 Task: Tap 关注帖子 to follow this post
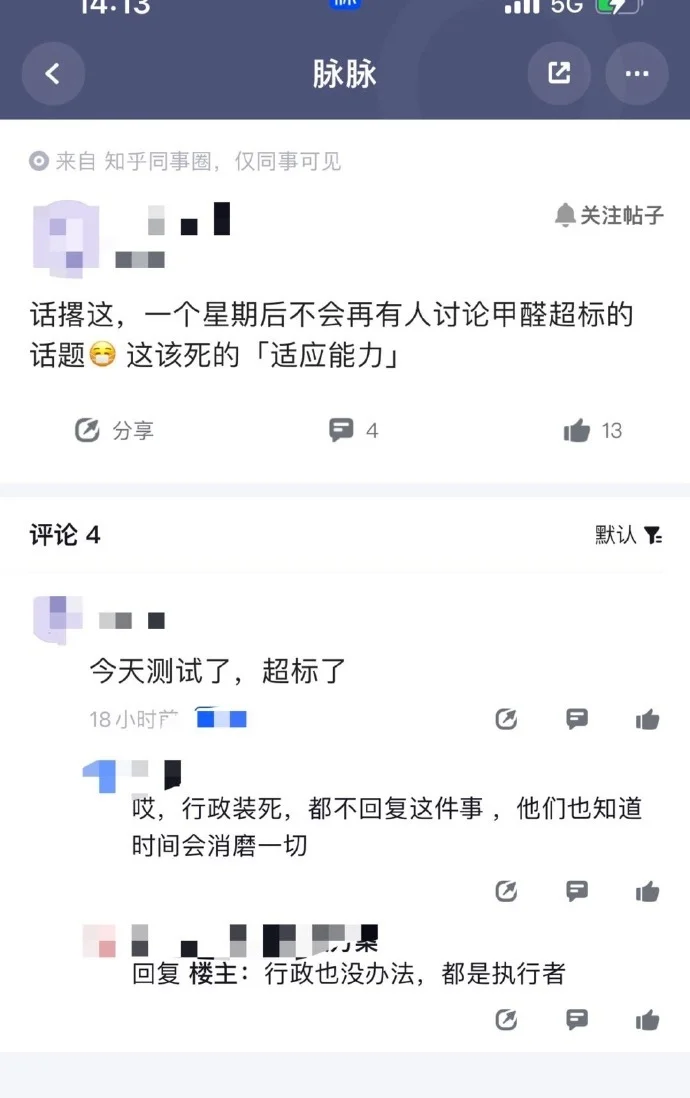[x=609, y=215]
